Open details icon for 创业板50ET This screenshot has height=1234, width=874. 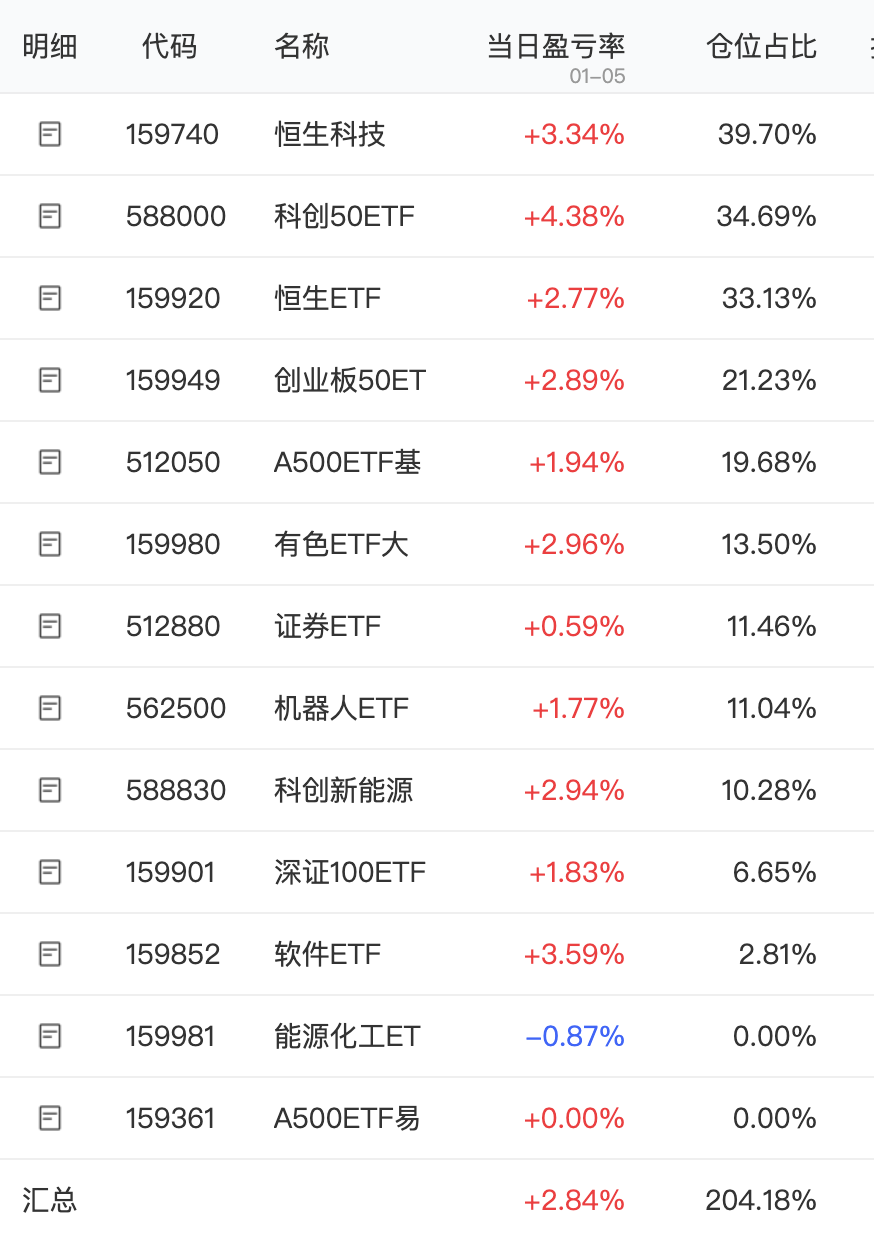[50, 380]
